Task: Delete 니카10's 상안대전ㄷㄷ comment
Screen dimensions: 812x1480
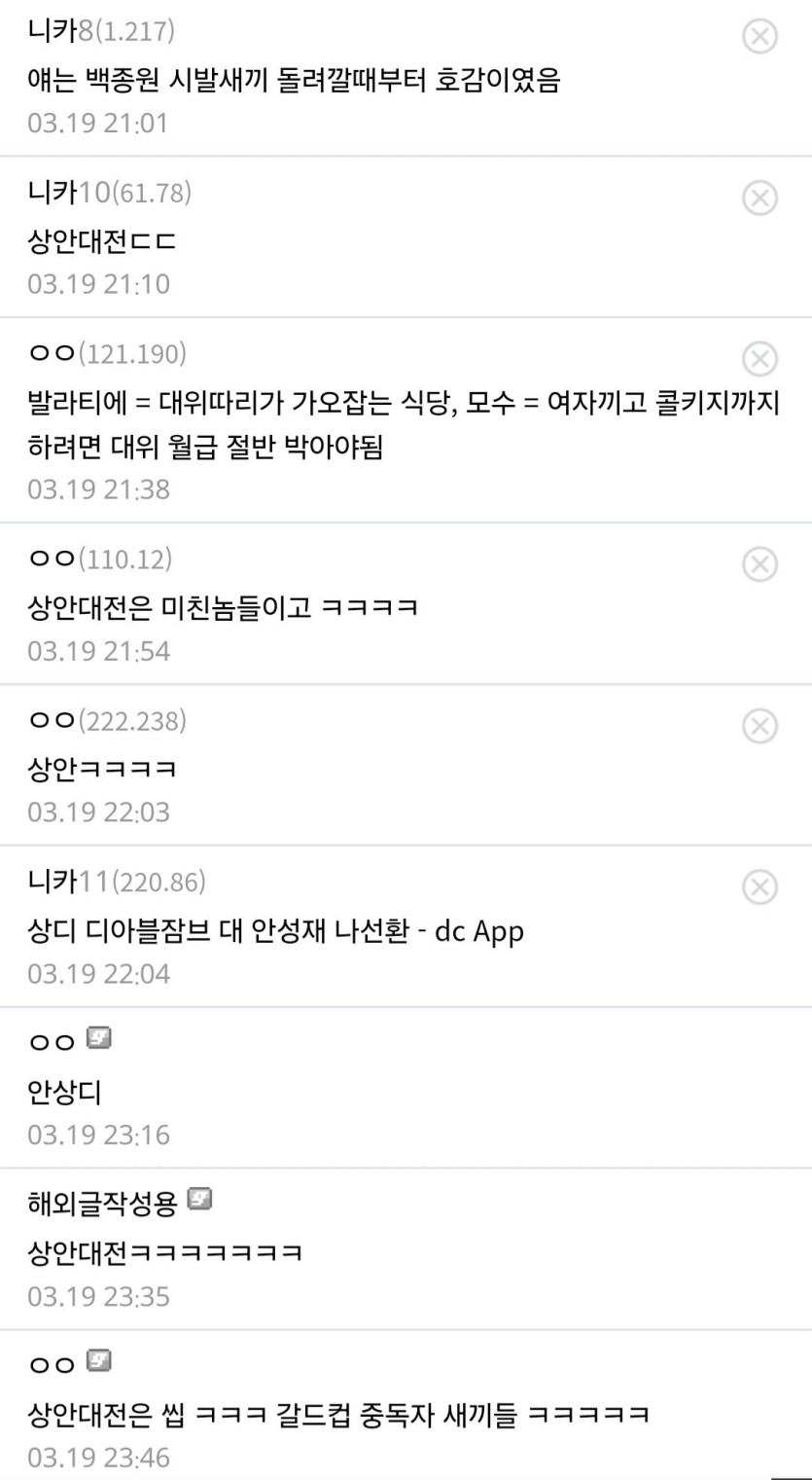Action: (x=759, y=199)
